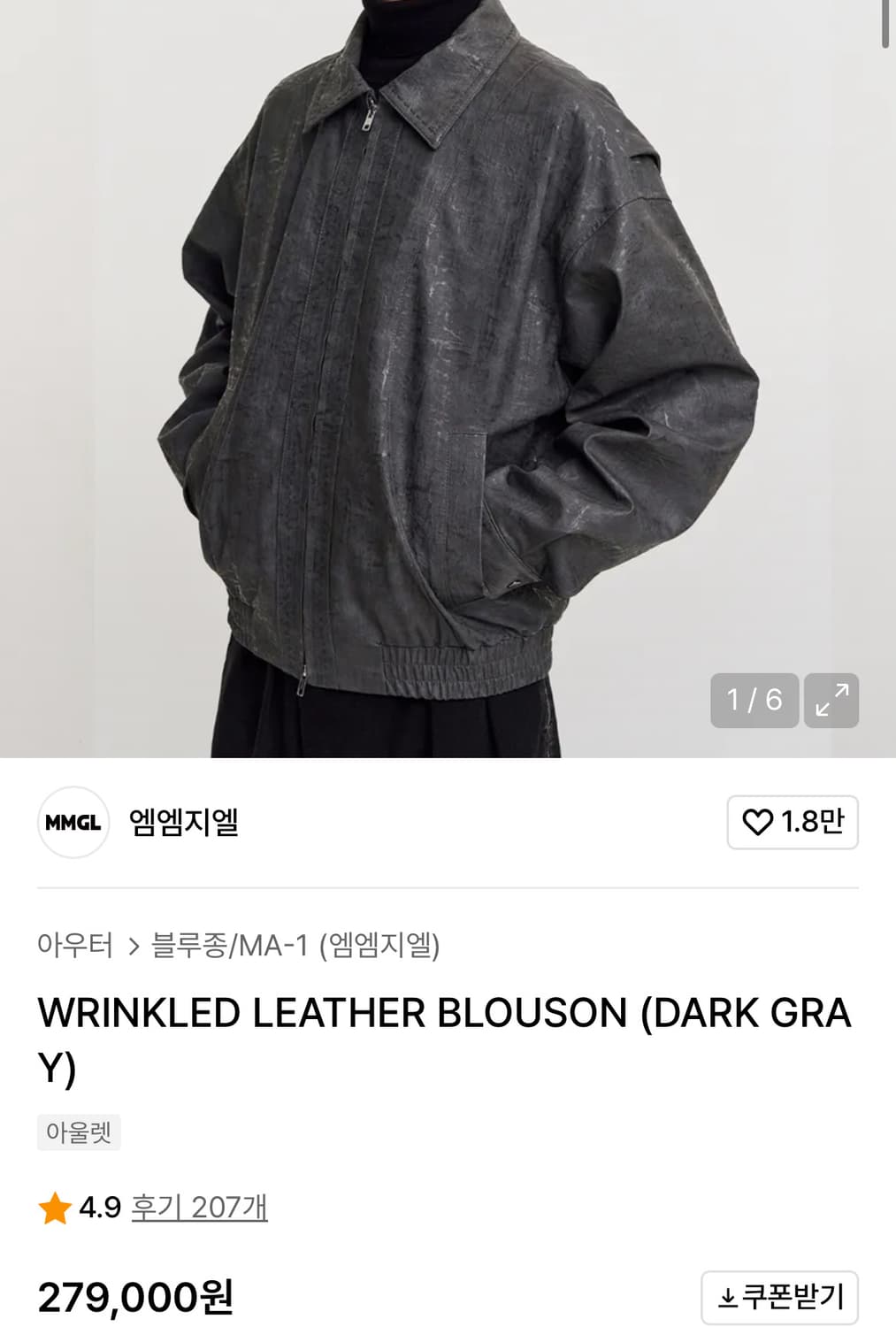896x1327 pixels.
Task: Tap the fullscreen expand icon on product image
Action: 831,701
